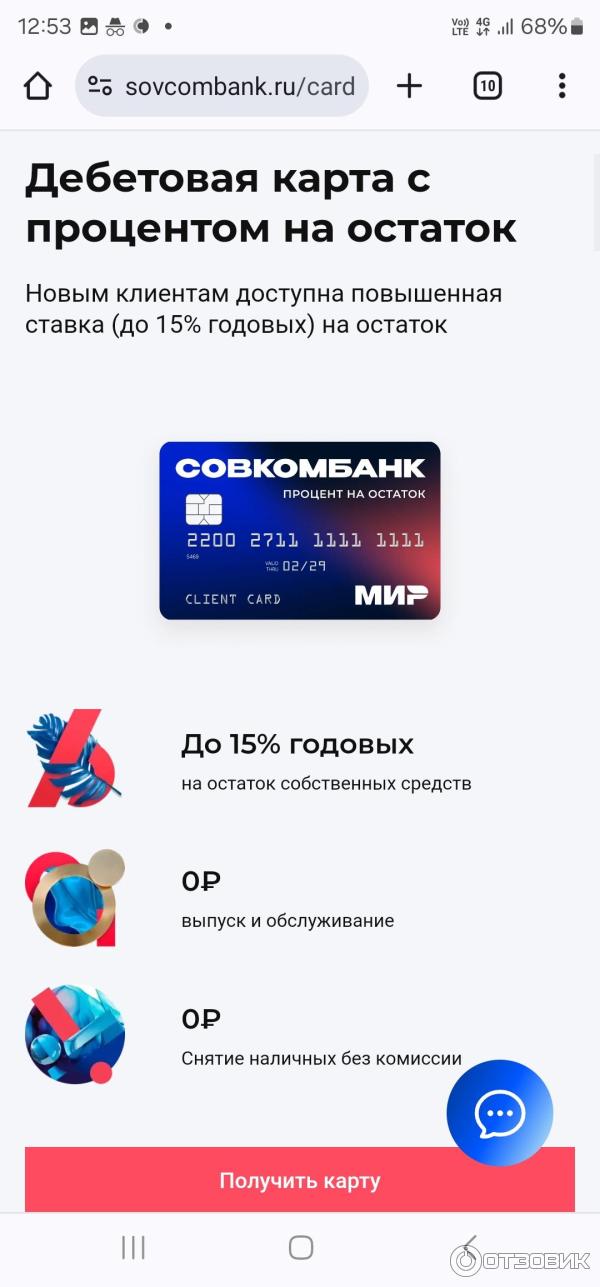Go to the system home screen
Viewport: 600px width, 1287px height.
(300, 1247)
